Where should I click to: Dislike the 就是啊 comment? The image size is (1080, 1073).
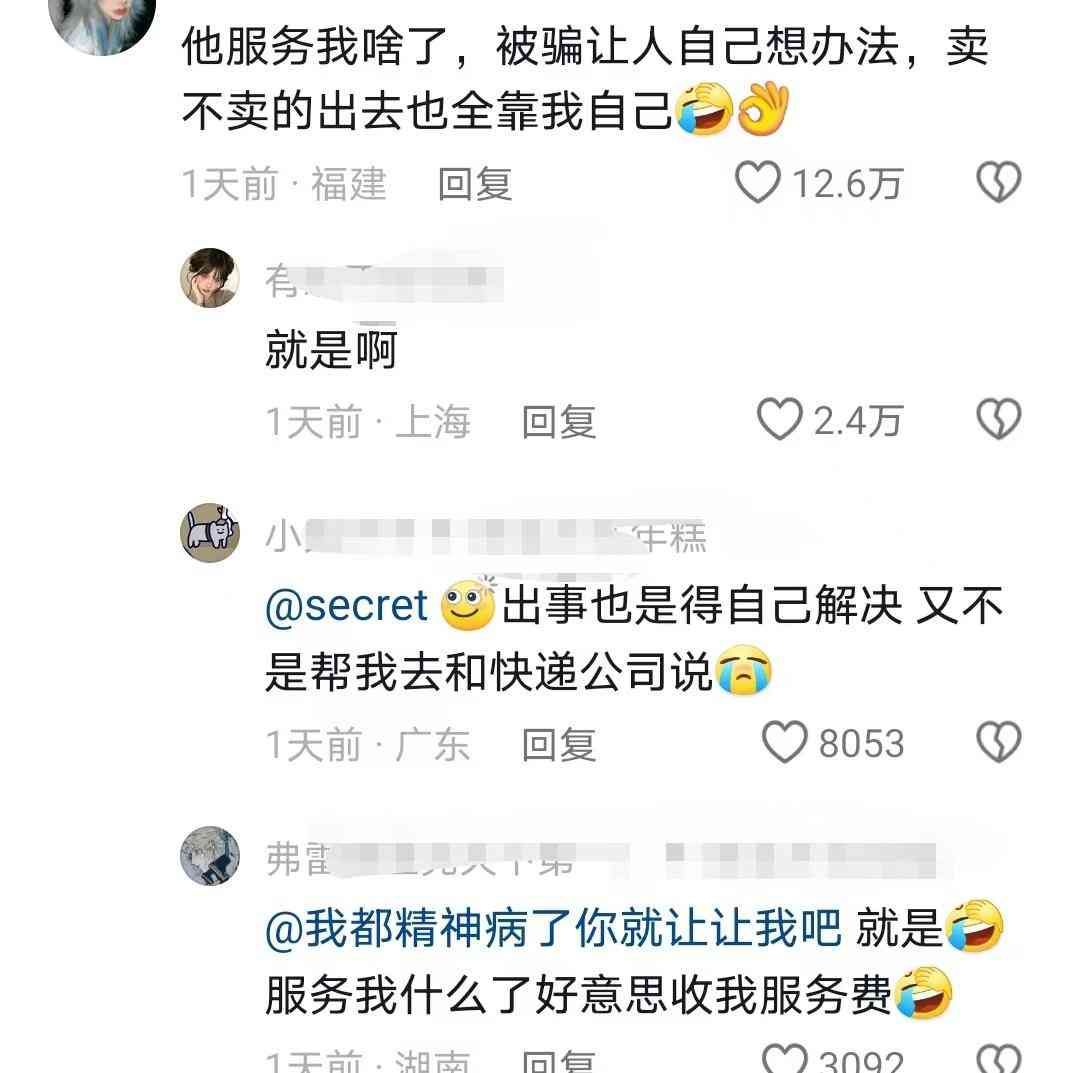[x=997, y=421]
